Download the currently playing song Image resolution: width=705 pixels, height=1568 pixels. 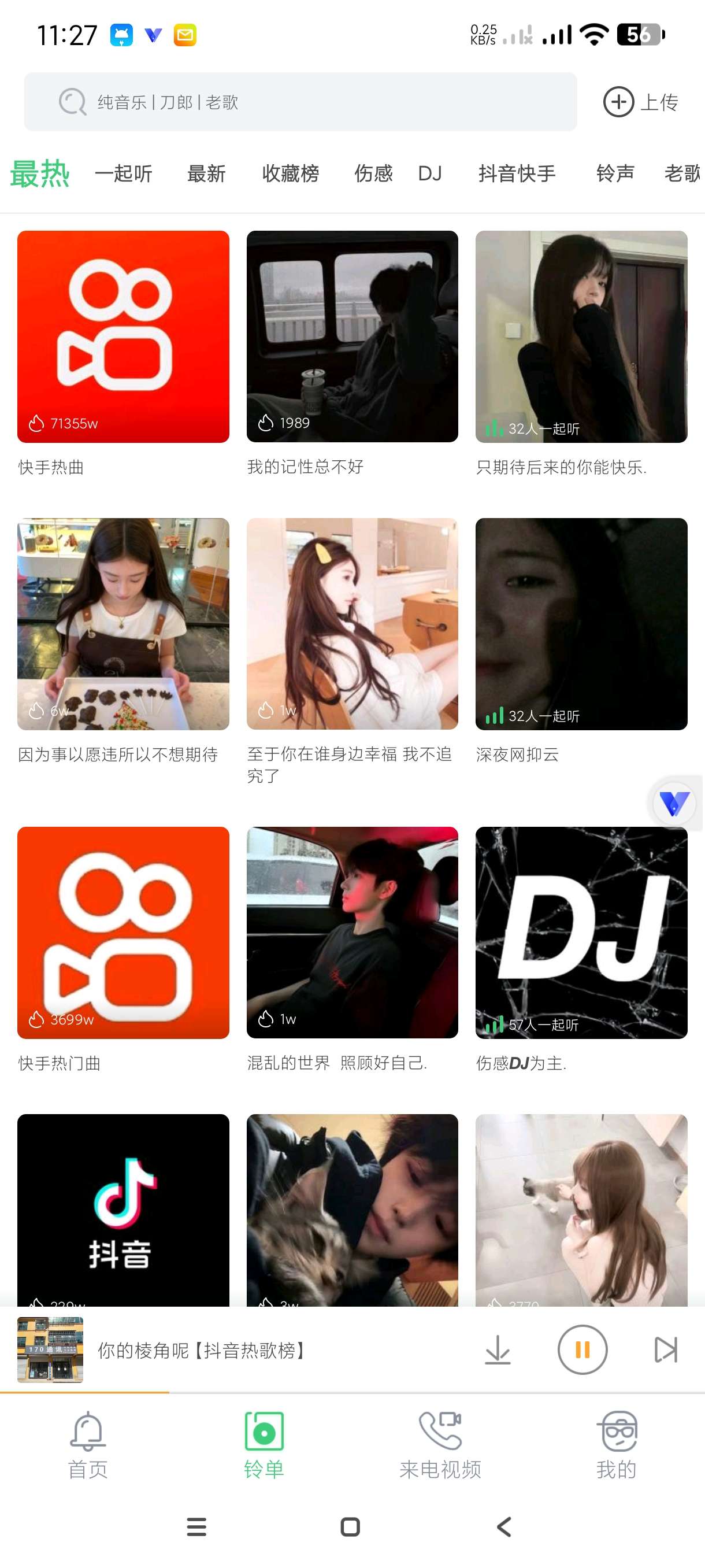(x=498, y=1350)
